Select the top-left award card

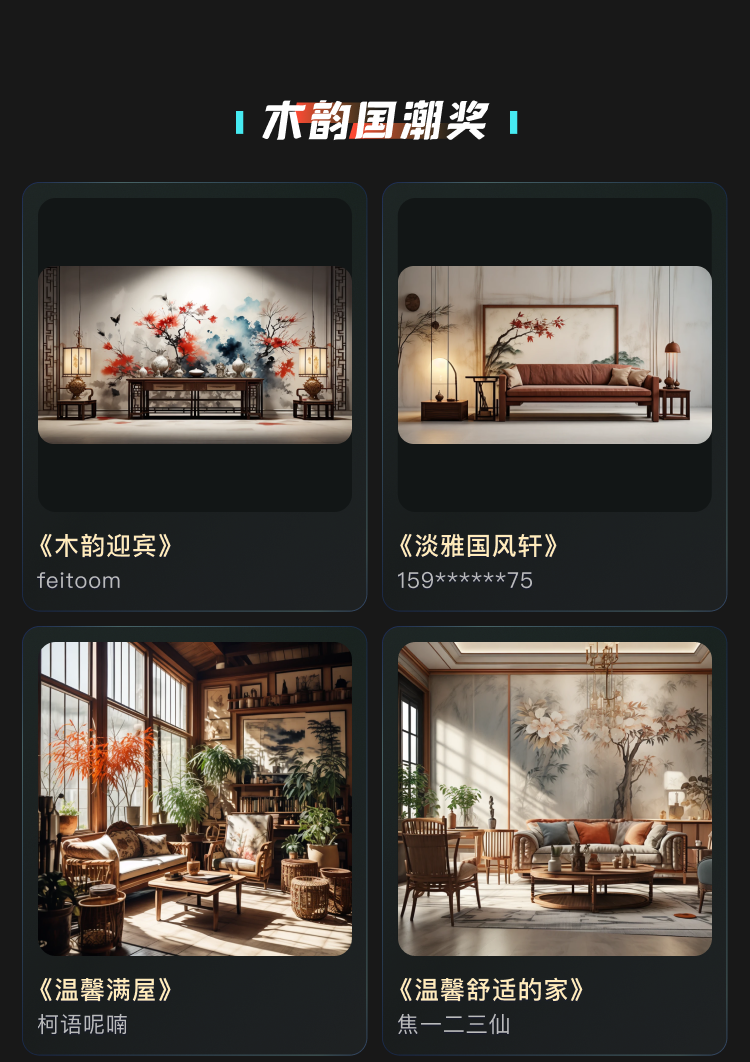pos(195,395)
